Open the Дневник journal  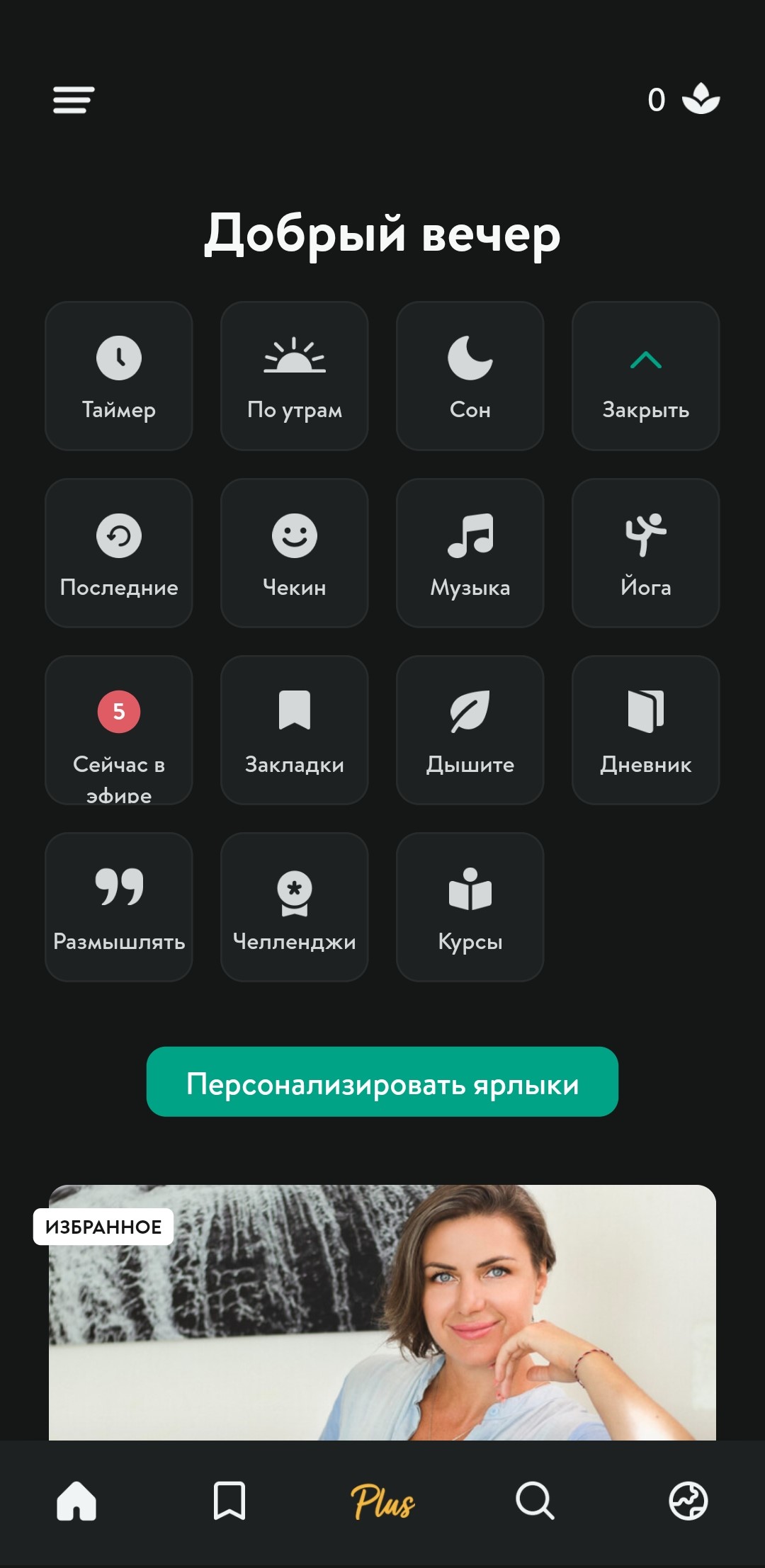pyautogui.click(x=646, y=730)
